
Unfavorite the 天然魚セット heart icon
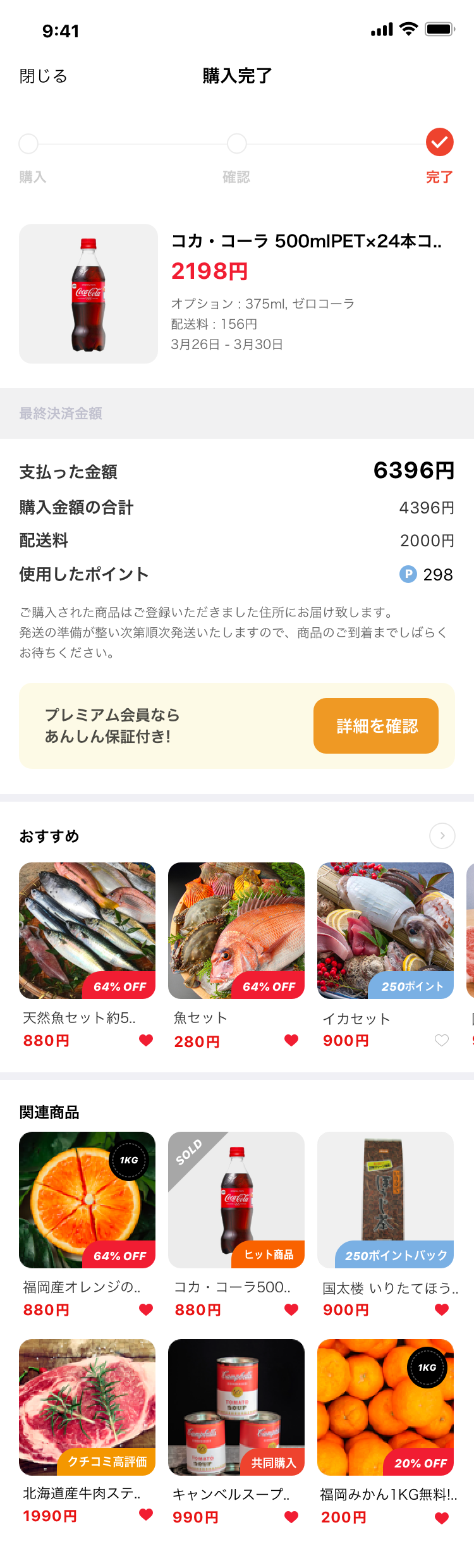click(x=146, y=1040)
